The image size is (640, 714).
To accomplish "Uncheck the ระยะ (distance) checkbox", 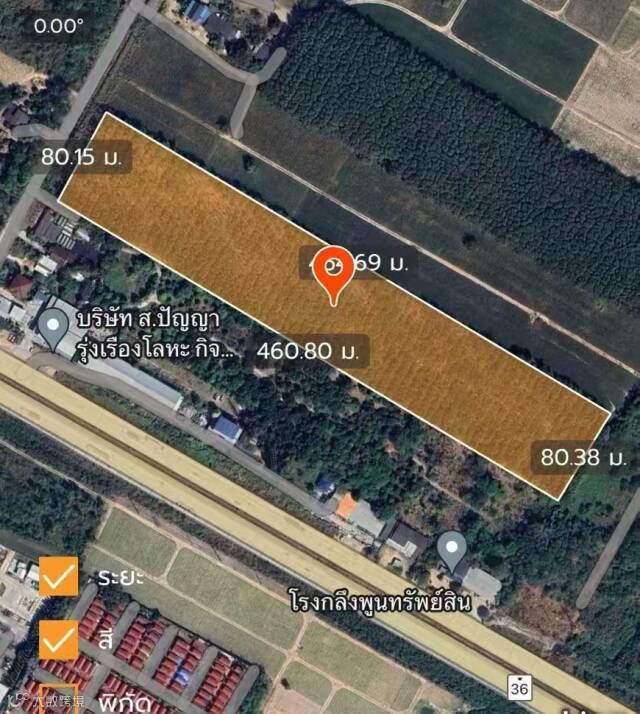I will [x=59, y=577].
